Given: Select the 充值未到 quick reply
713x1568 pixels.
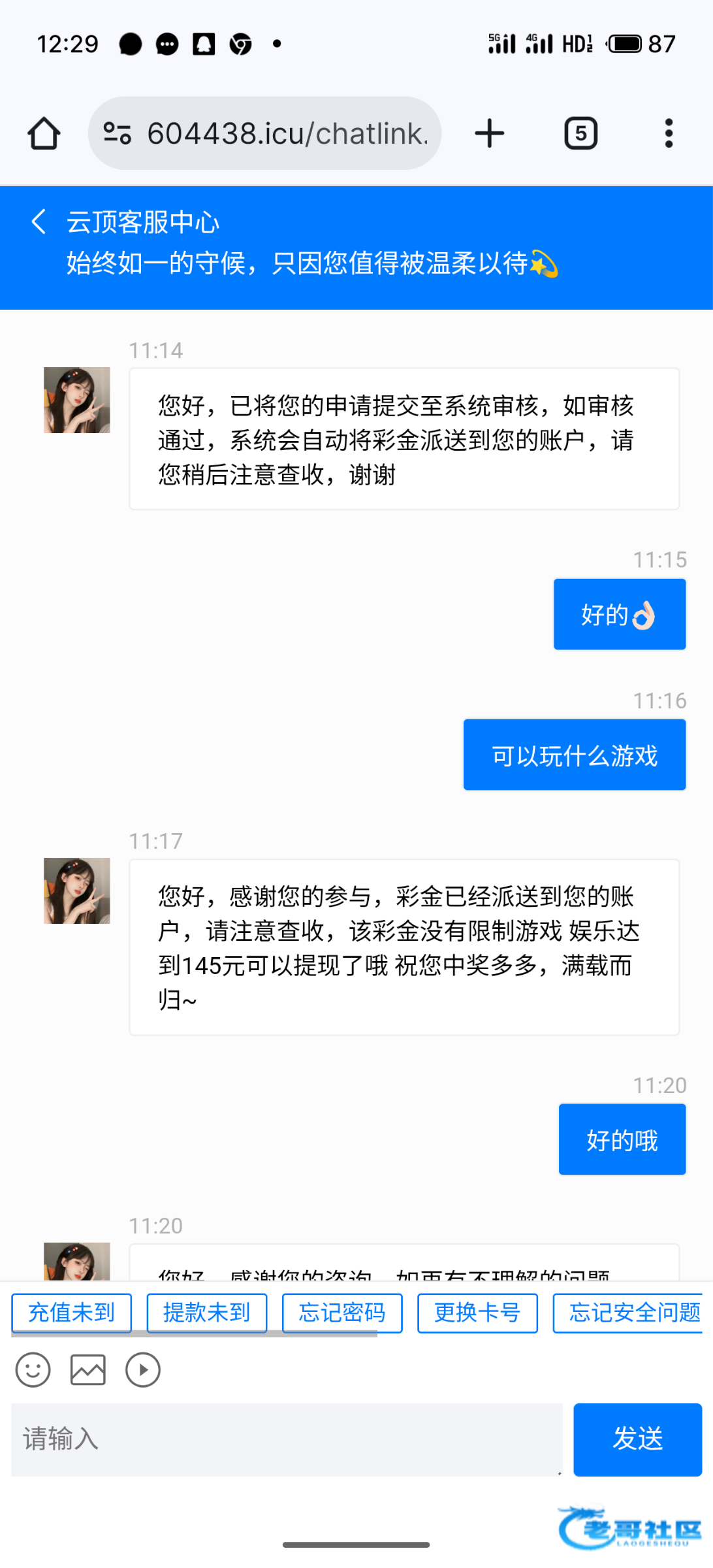Looking at the screenshot, I should click(x=71, y=1313).
